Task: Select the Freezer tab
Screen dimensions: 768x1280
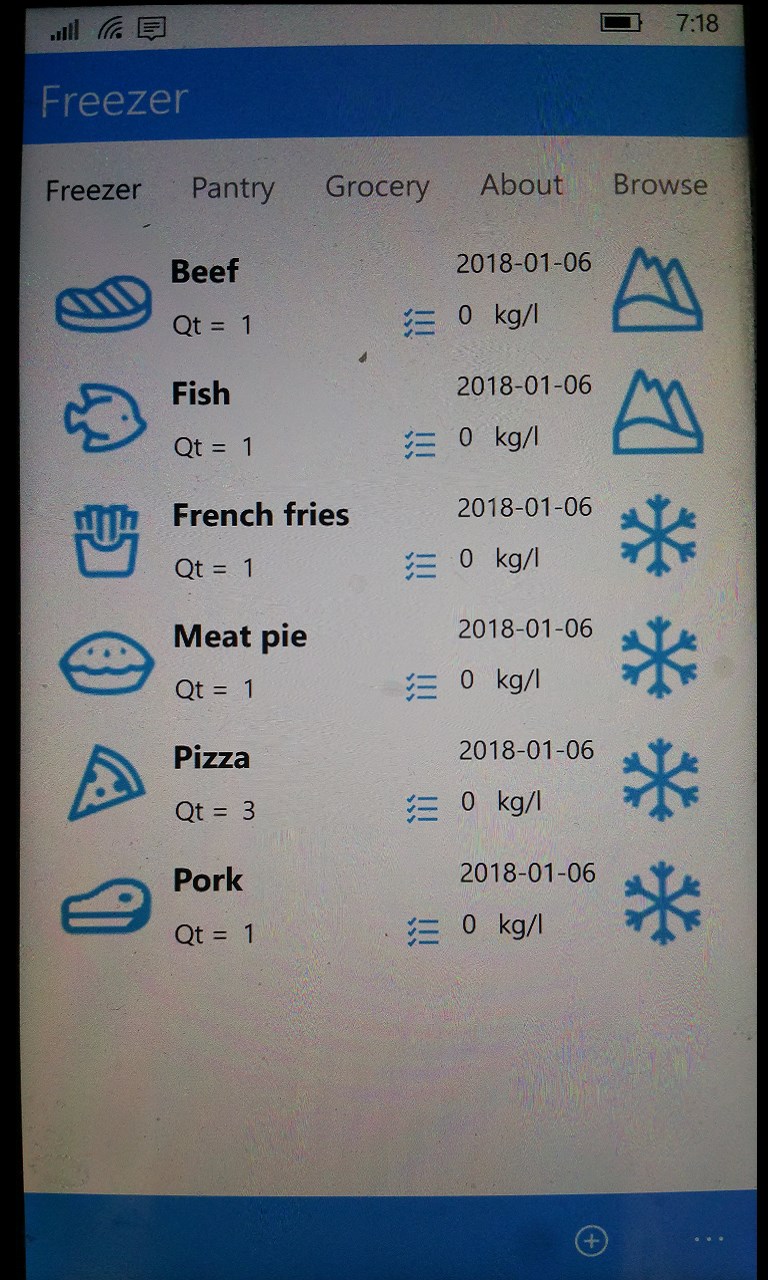Action: click(x=93, y=189)
